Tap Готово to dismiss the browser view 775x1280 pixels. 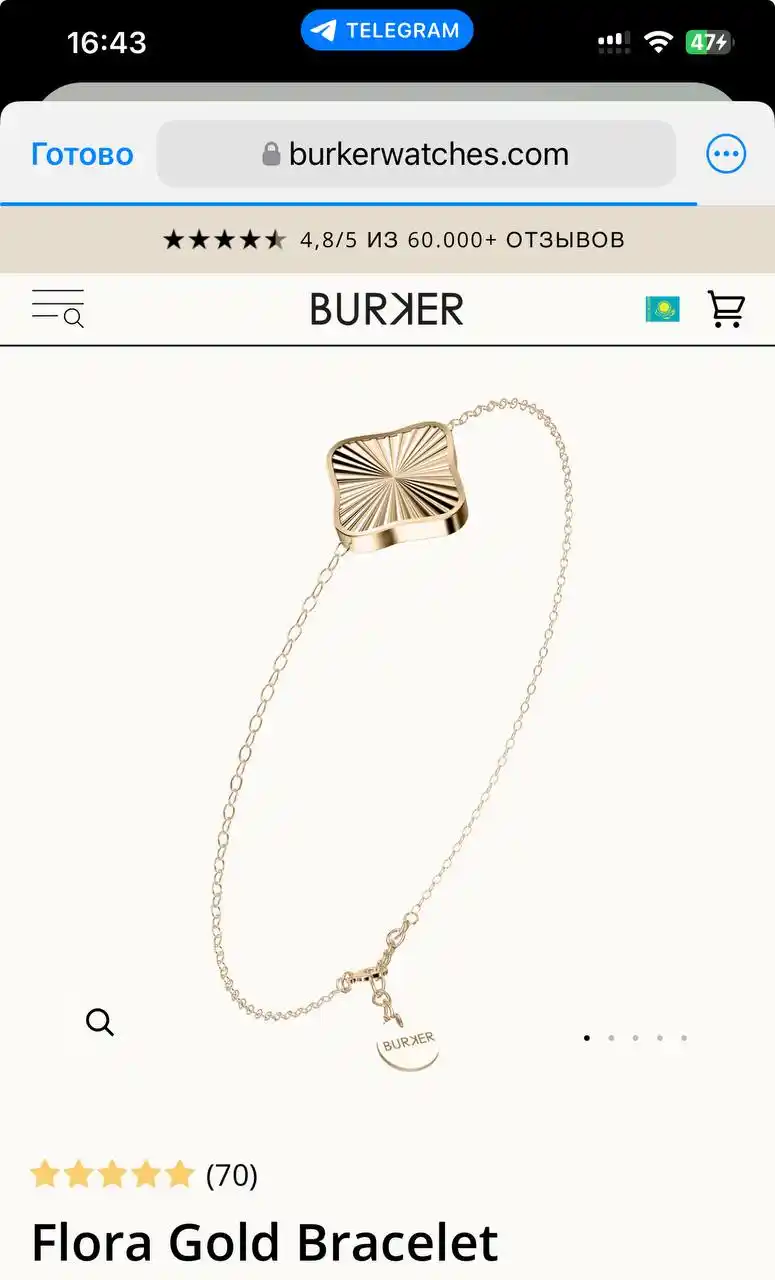click(x=81, y=153)
